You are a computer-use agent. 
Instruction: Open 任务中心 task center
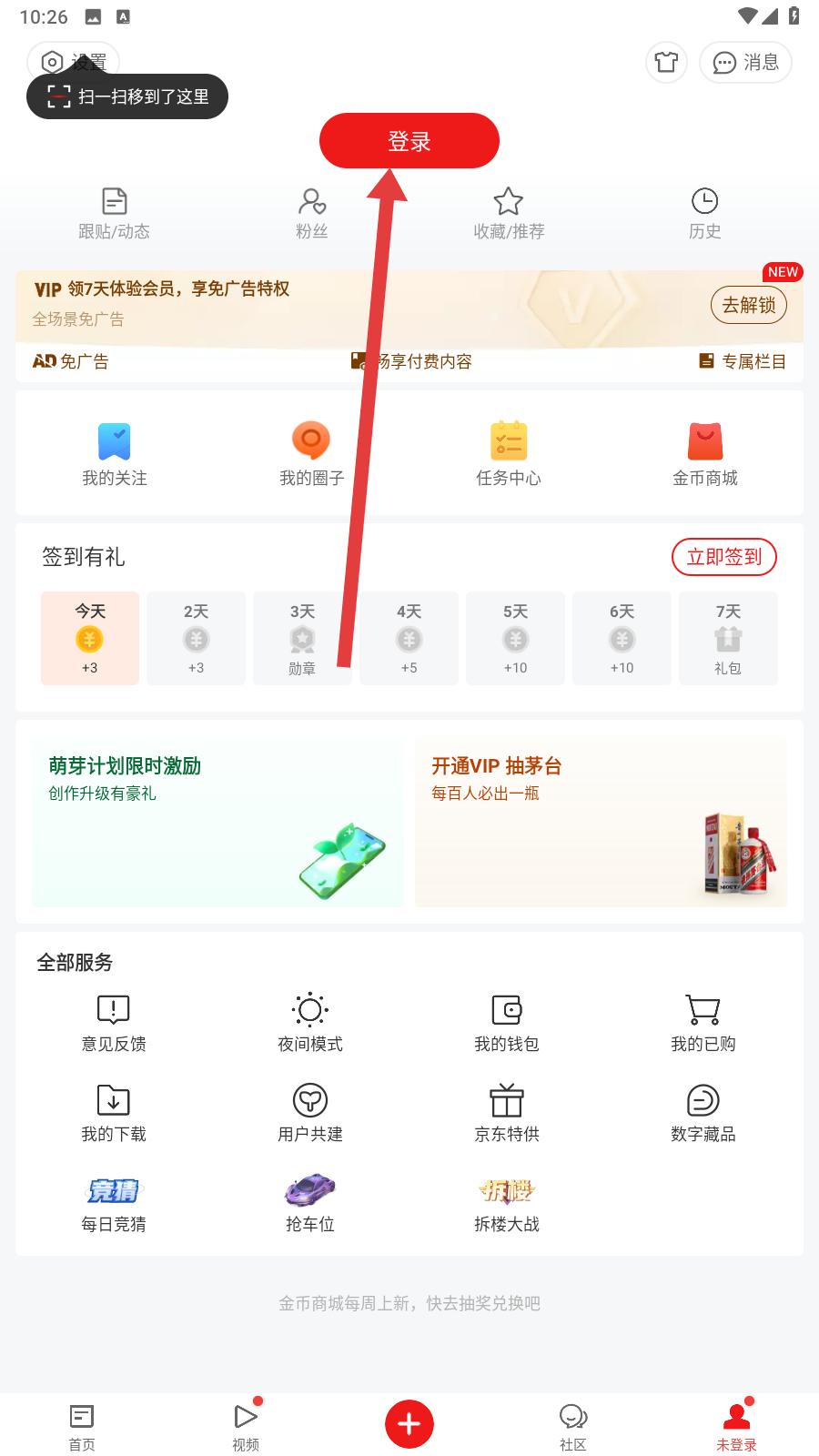click(x=508, y=454)
